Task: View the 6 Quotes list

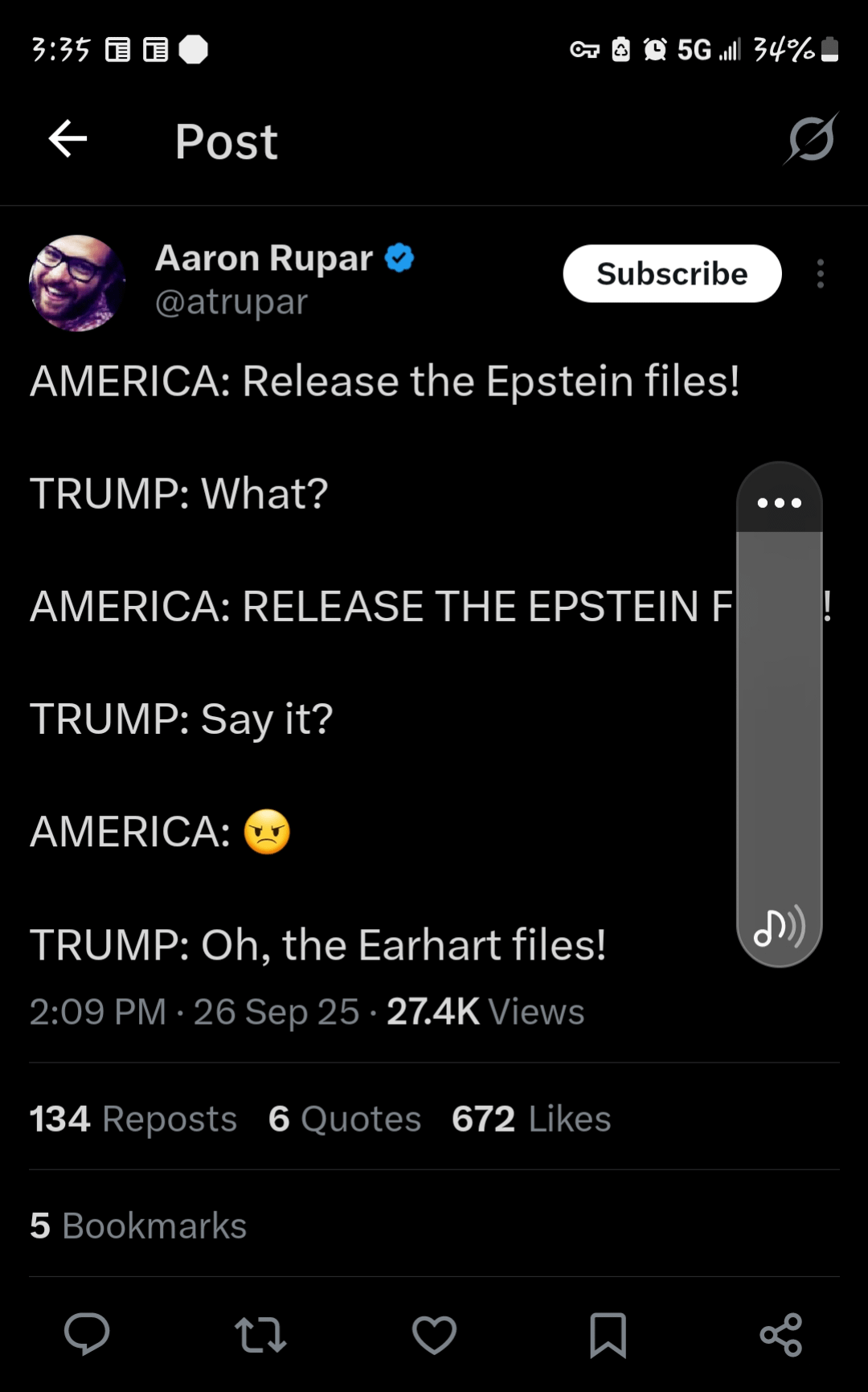Action: [x=345, y=1118]
